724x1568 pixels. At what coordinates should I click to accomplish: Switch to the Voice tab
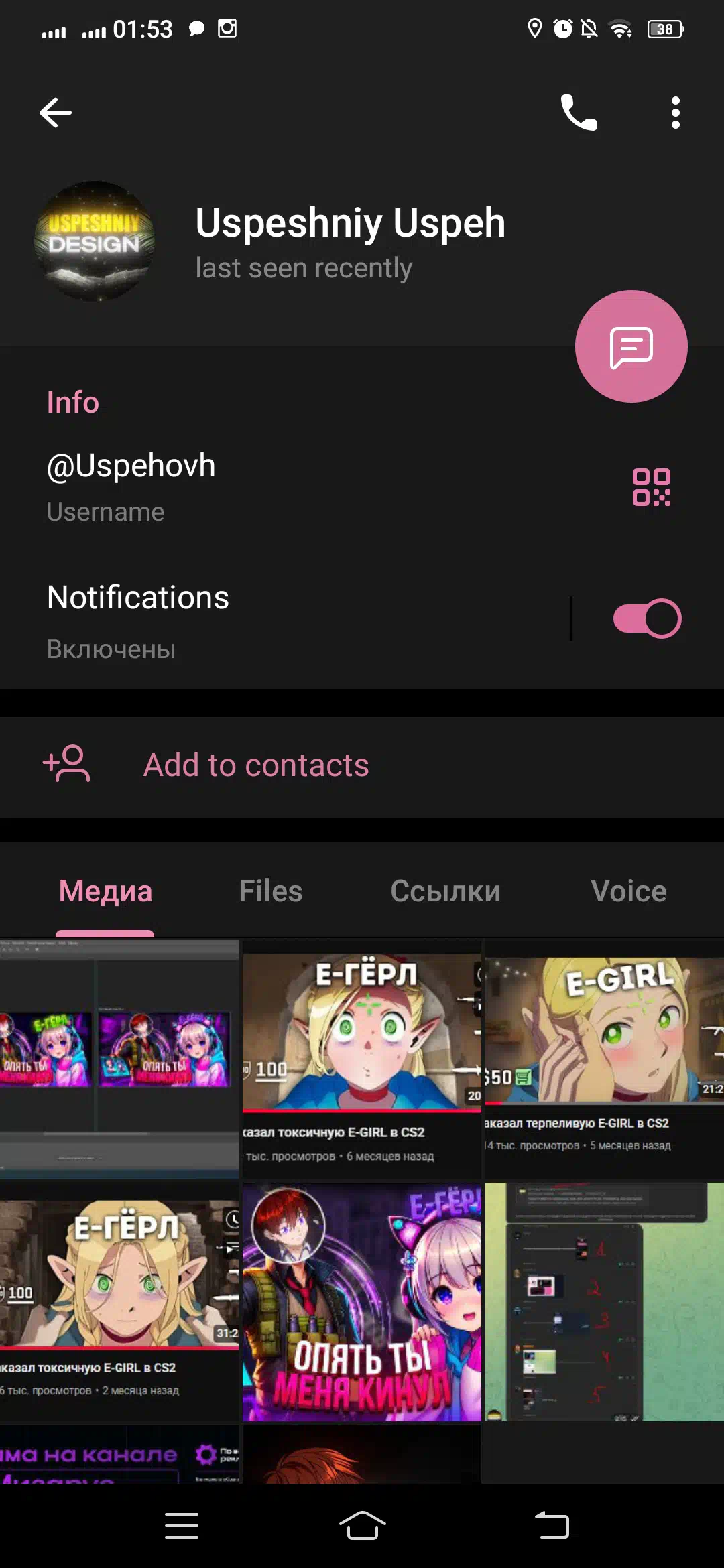pyautogui.click(x=629, y=891)
